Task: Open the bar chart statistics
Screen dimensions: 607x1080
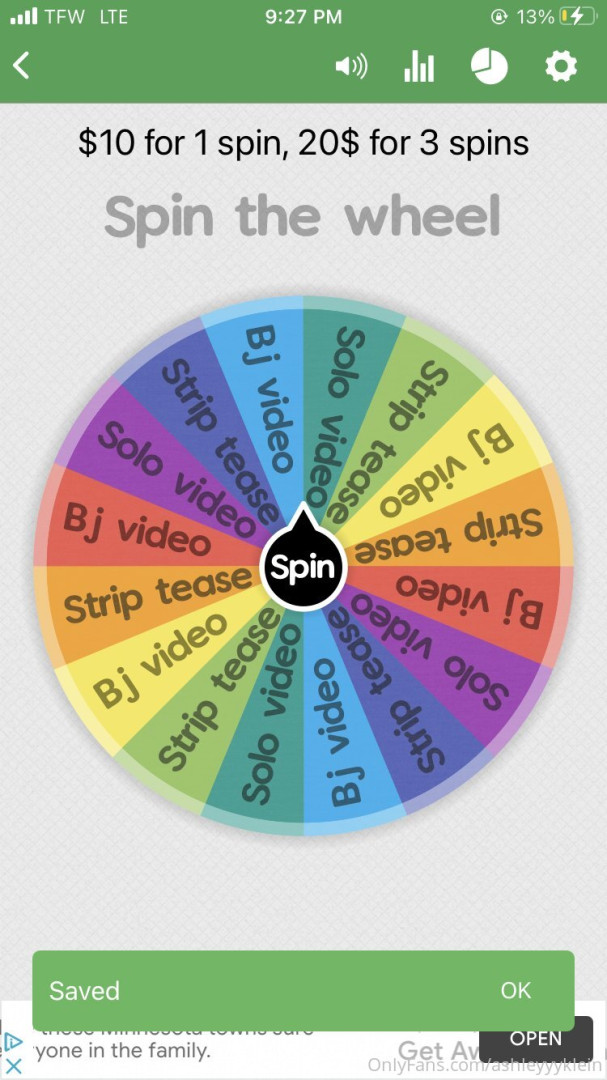Action: pos(419,67)
